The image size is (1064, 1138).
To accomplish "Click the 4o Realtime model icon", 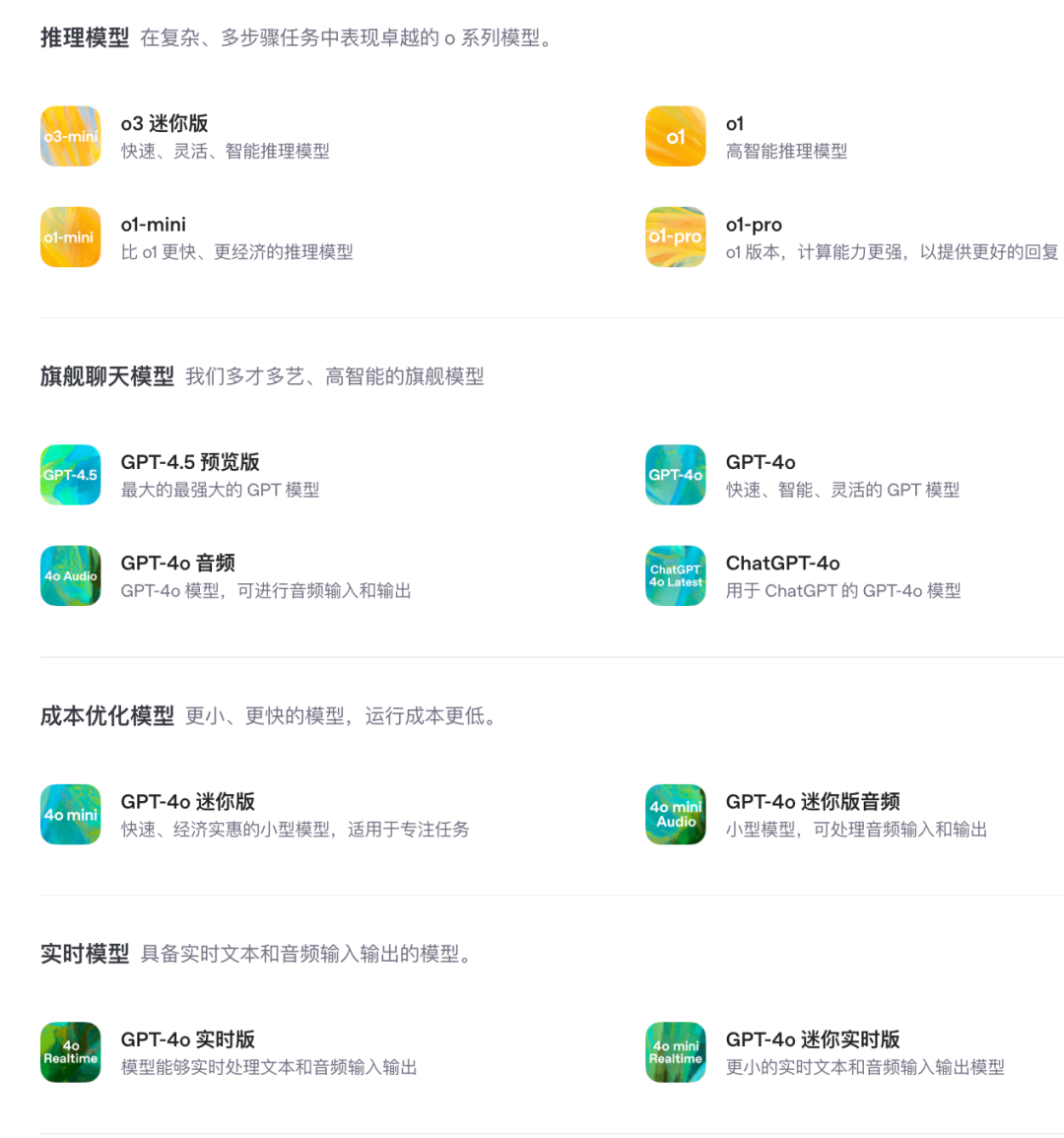I will 70,1051.
